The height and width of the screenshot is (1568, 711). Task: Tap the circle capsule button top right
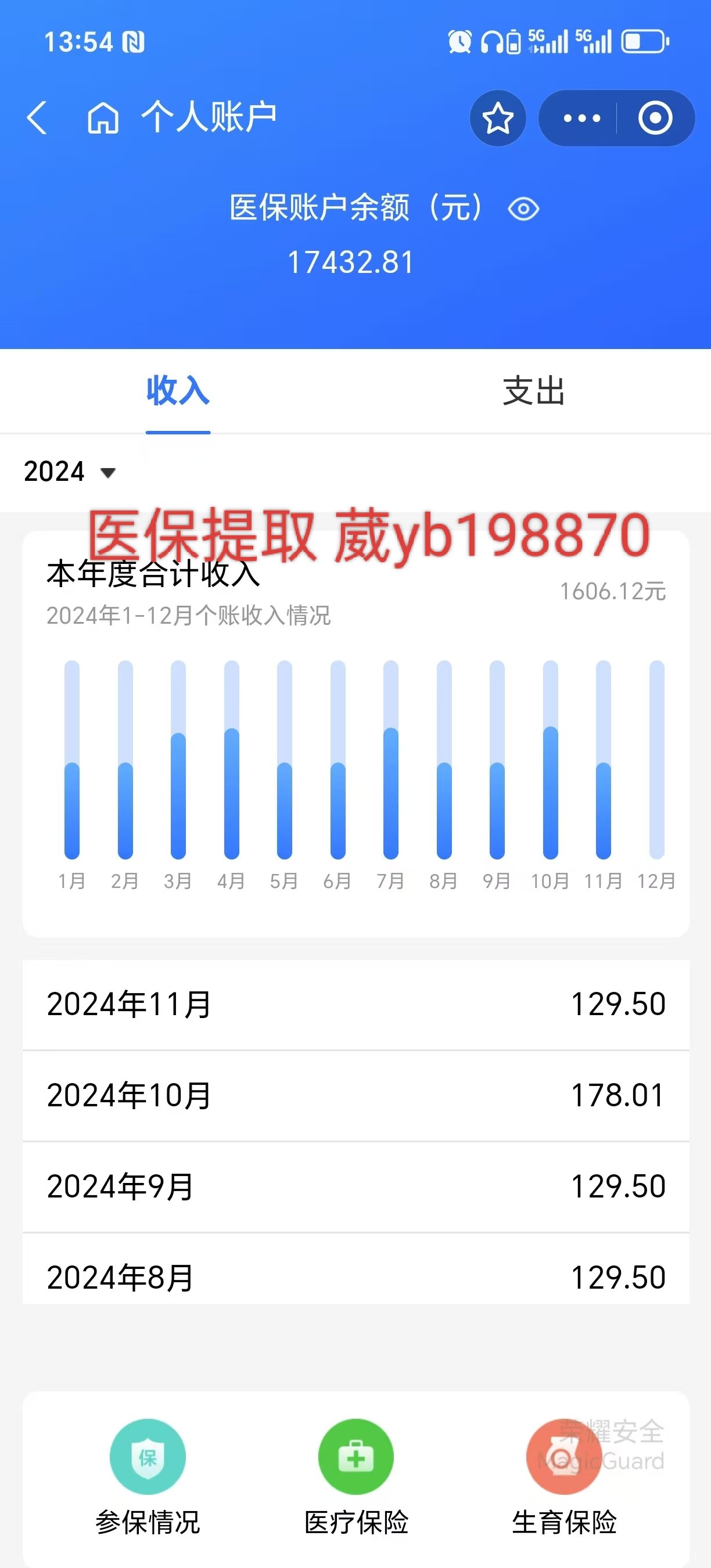pos(655,118)
